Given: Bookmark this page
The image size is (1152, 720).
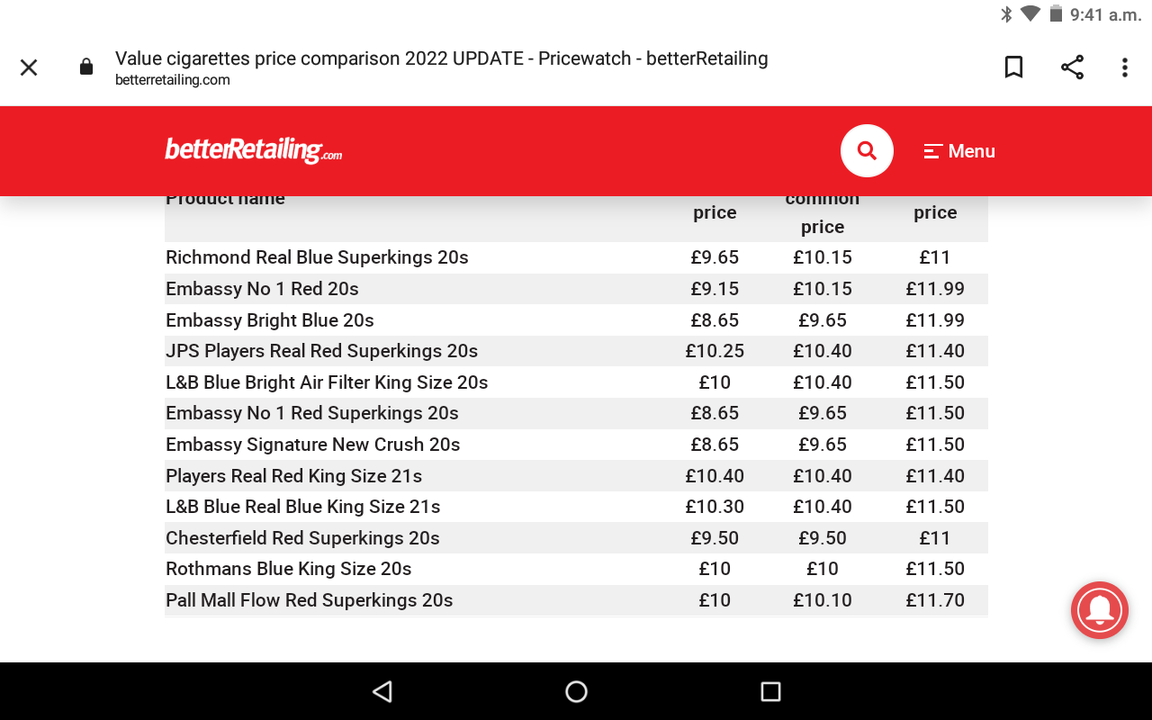Looking at the screenshot, I should point(1013,68).
